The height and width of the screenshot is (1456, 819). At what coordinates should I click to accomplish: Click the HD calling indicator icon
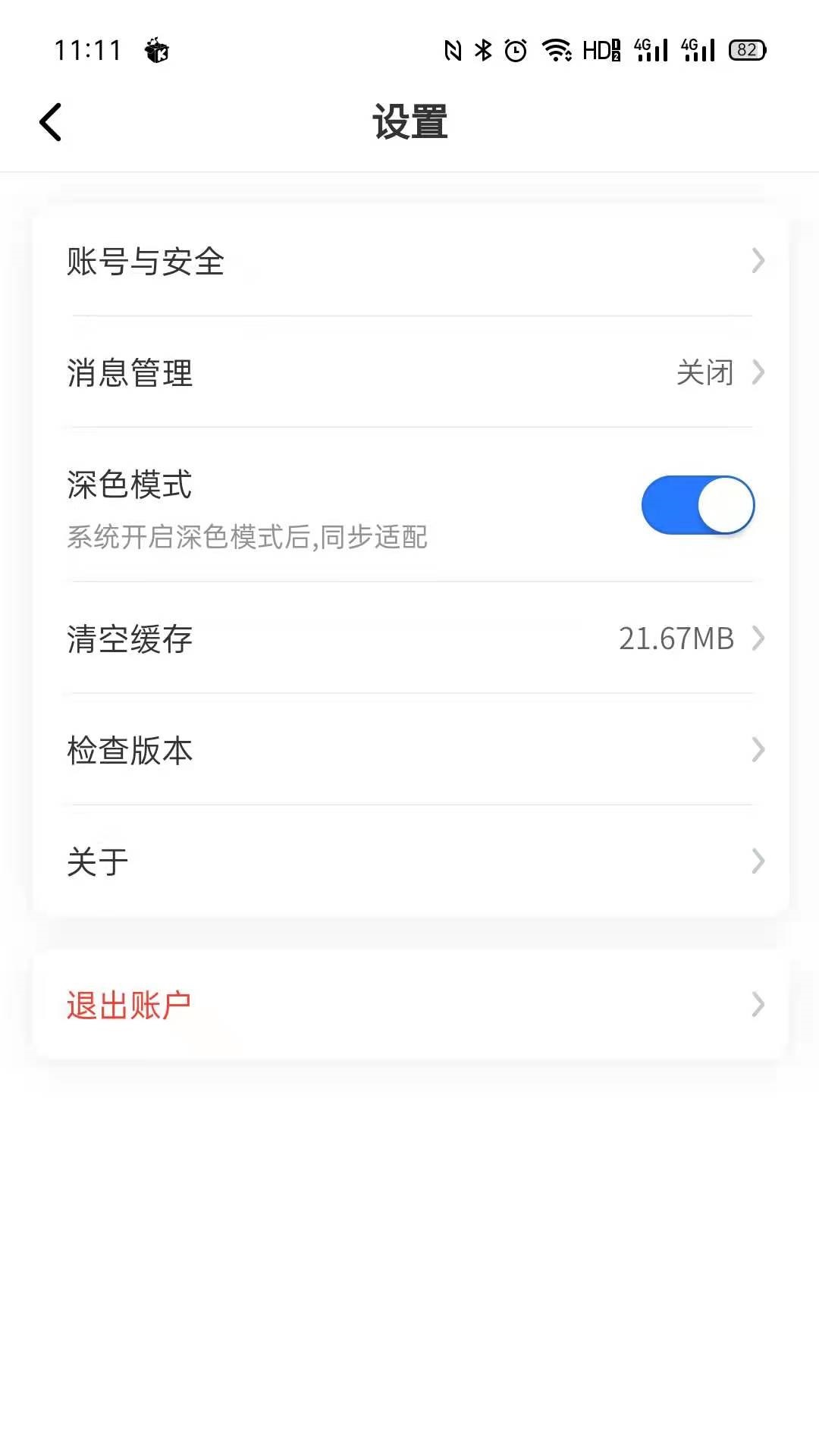(x=601, y=50)
